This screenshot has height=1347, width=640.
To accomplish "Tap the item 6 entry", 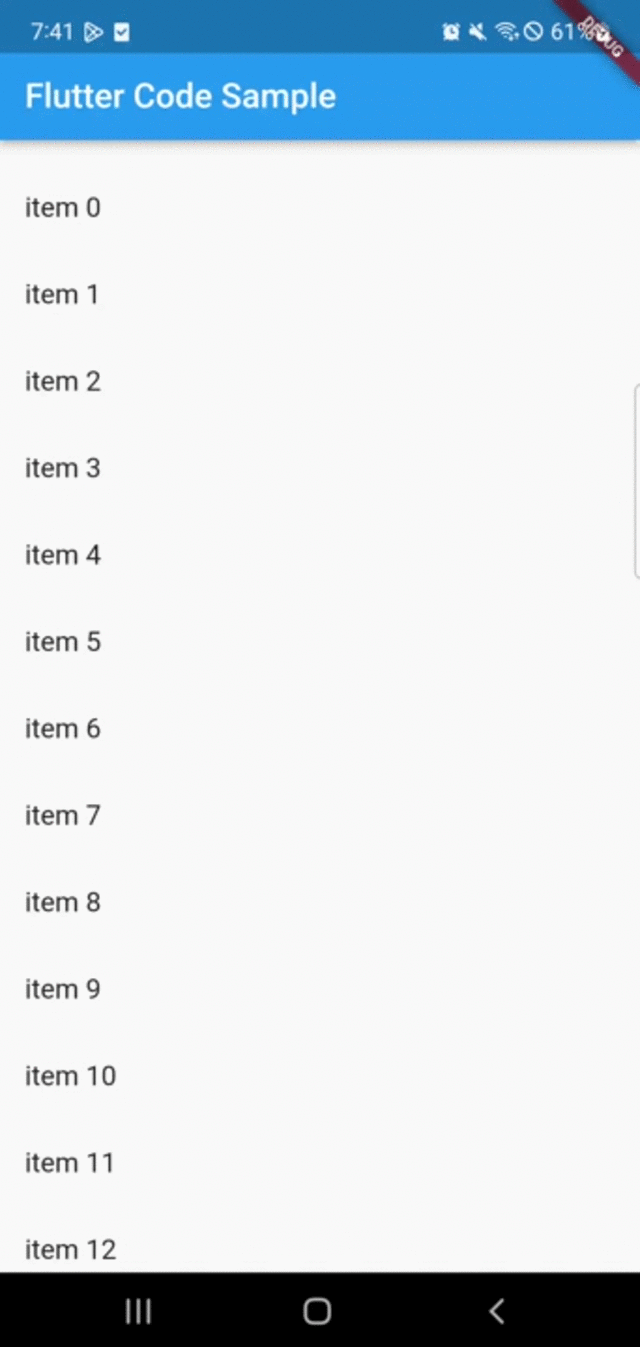I will click(63, 729).
